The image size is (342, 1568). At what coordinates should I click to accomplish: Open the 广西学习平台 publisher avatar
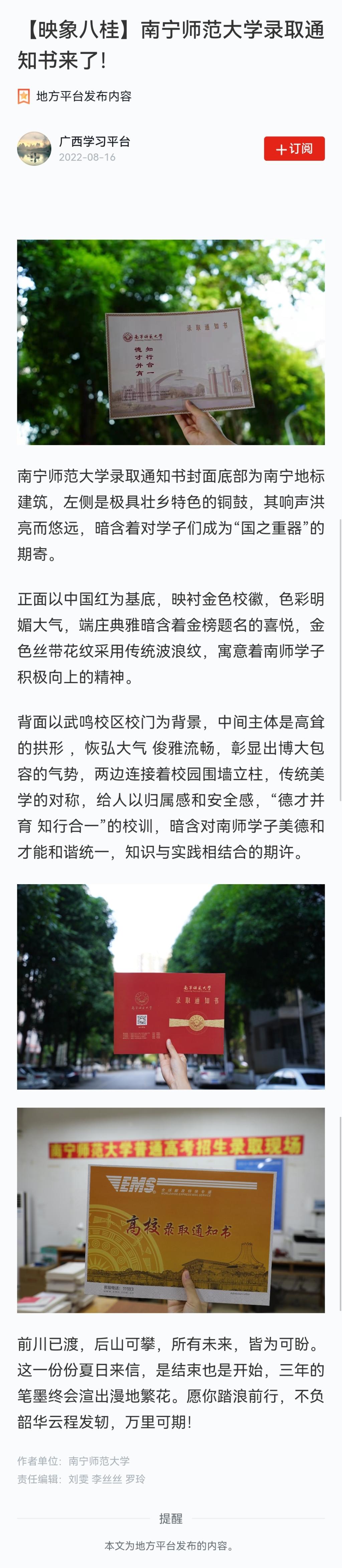click(34, 148)
